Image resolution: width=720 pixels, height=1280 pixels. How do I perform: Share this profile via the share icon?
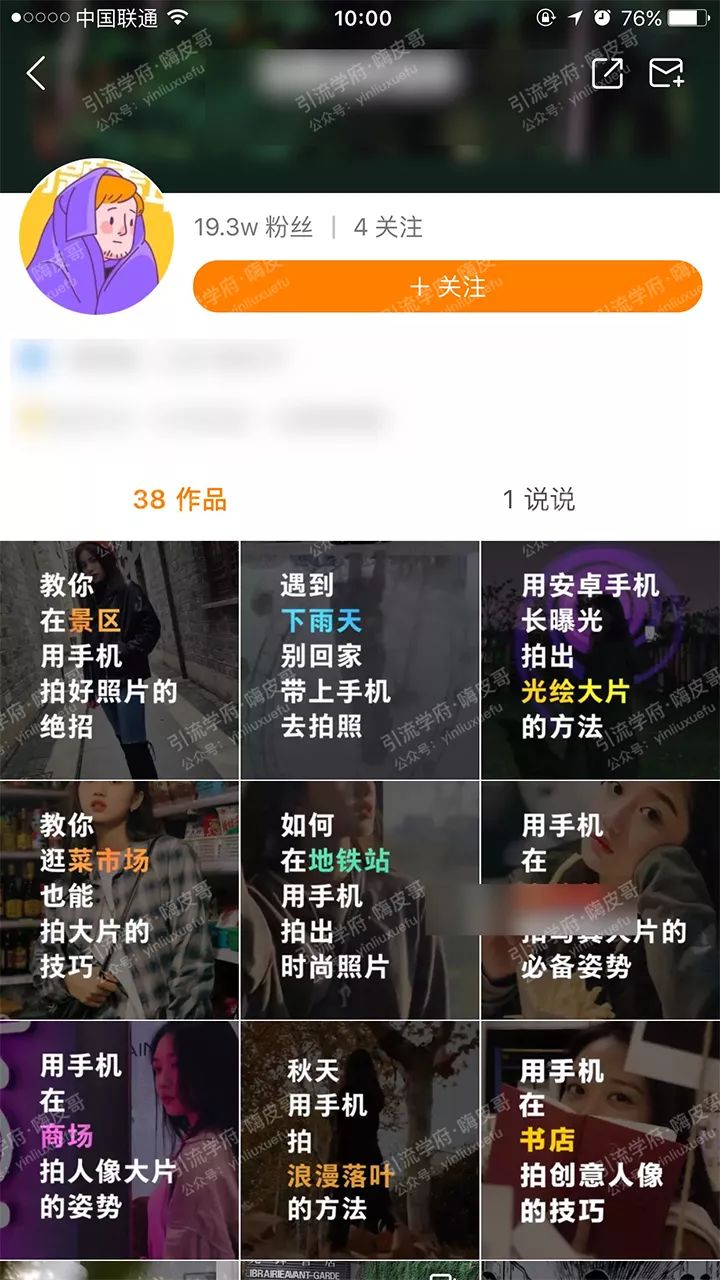pos(607,73)
